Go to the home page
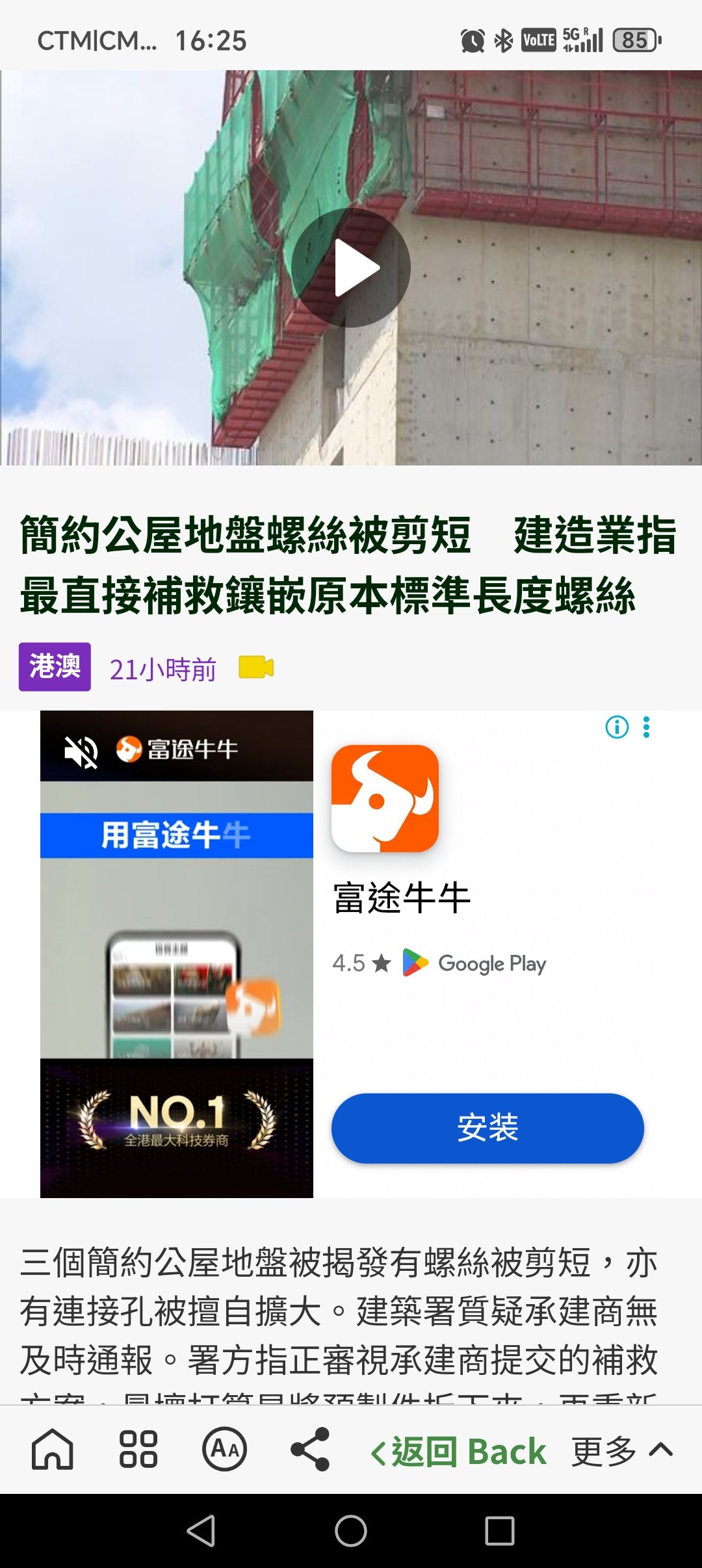The width and height of the screenshot is (702, 1568). pos(53,1450)
